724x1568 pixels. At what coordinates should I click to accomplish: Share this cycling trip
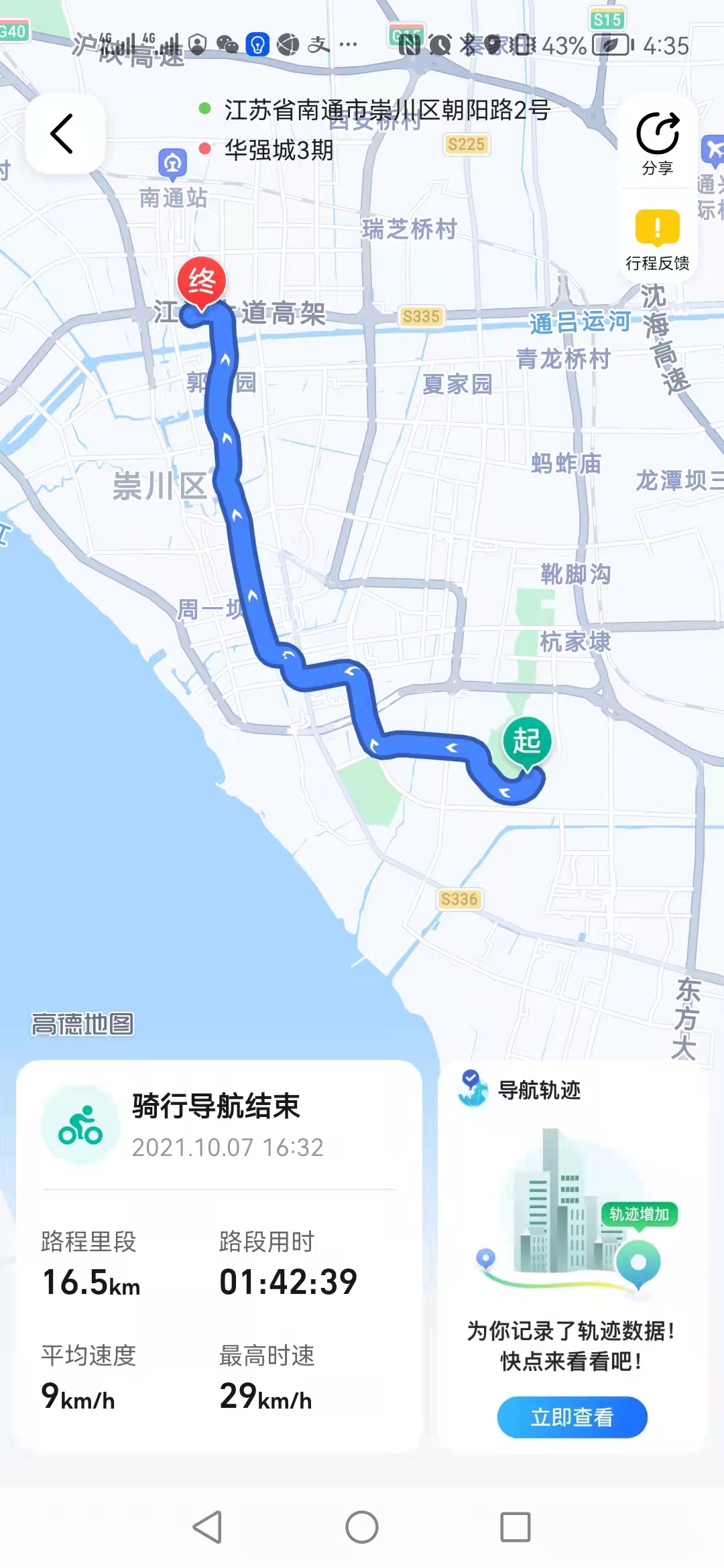pos(657,143)
